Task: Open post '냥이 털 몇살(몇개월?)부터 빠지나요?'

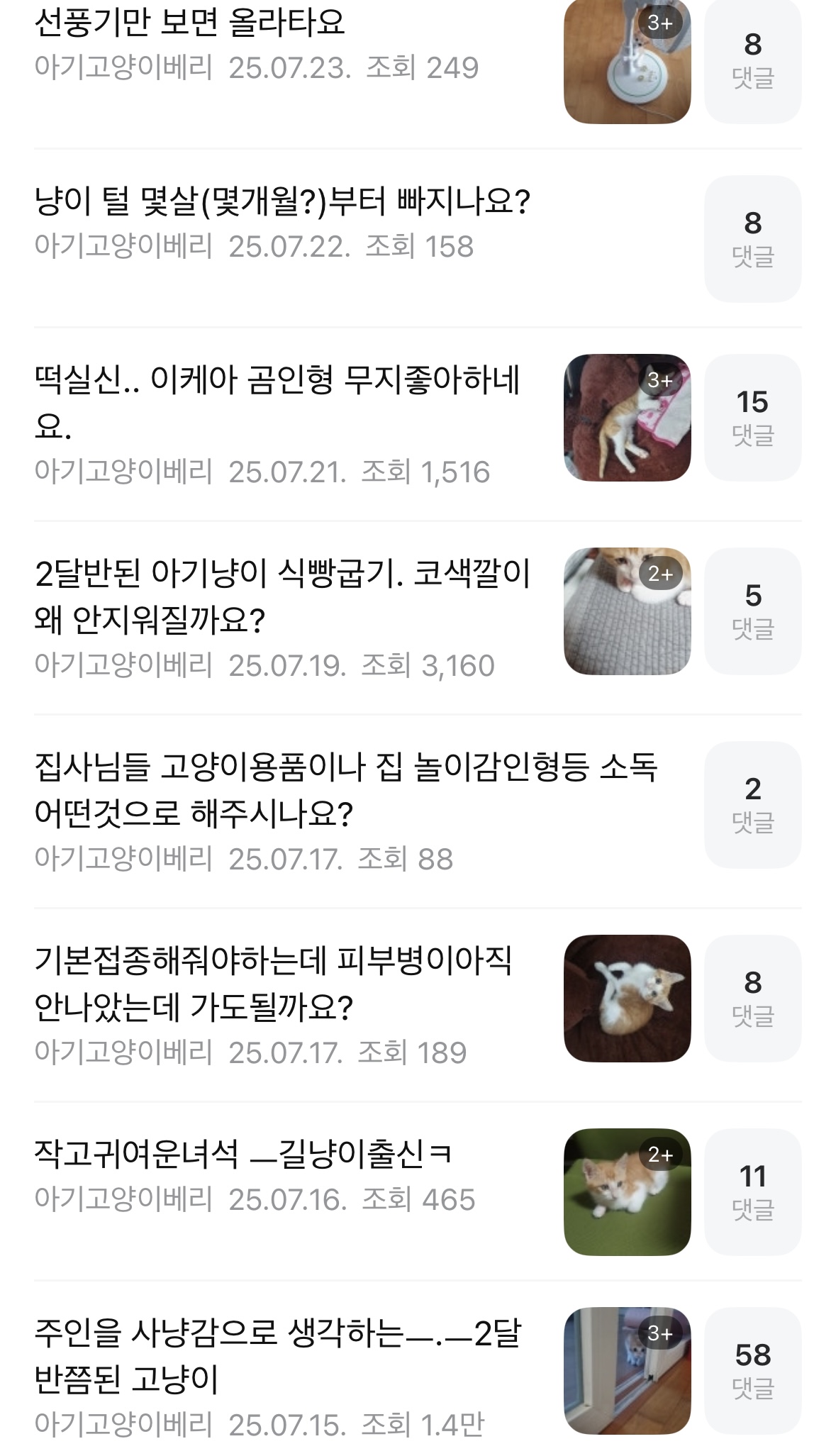Action: pos(282,202)
